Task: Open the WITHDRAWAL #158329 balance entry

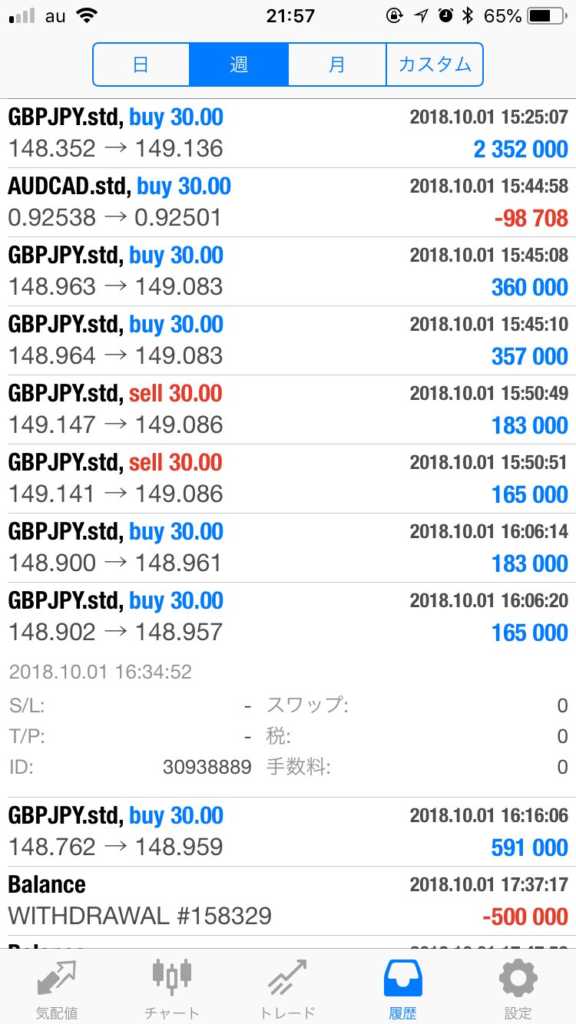Action: (288, 901)
